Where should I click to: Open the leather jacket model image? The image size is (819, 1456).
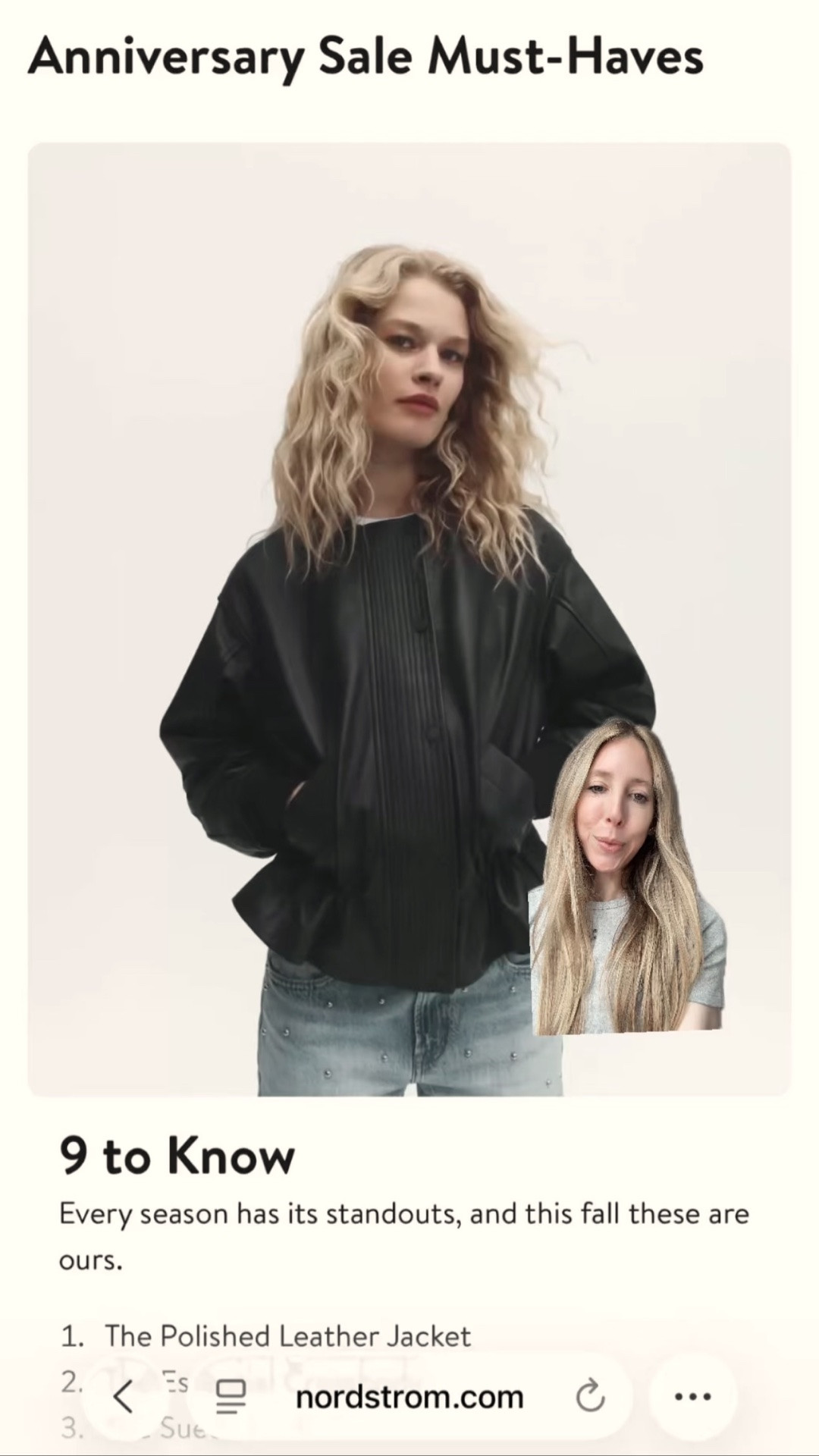coord(409,619)
